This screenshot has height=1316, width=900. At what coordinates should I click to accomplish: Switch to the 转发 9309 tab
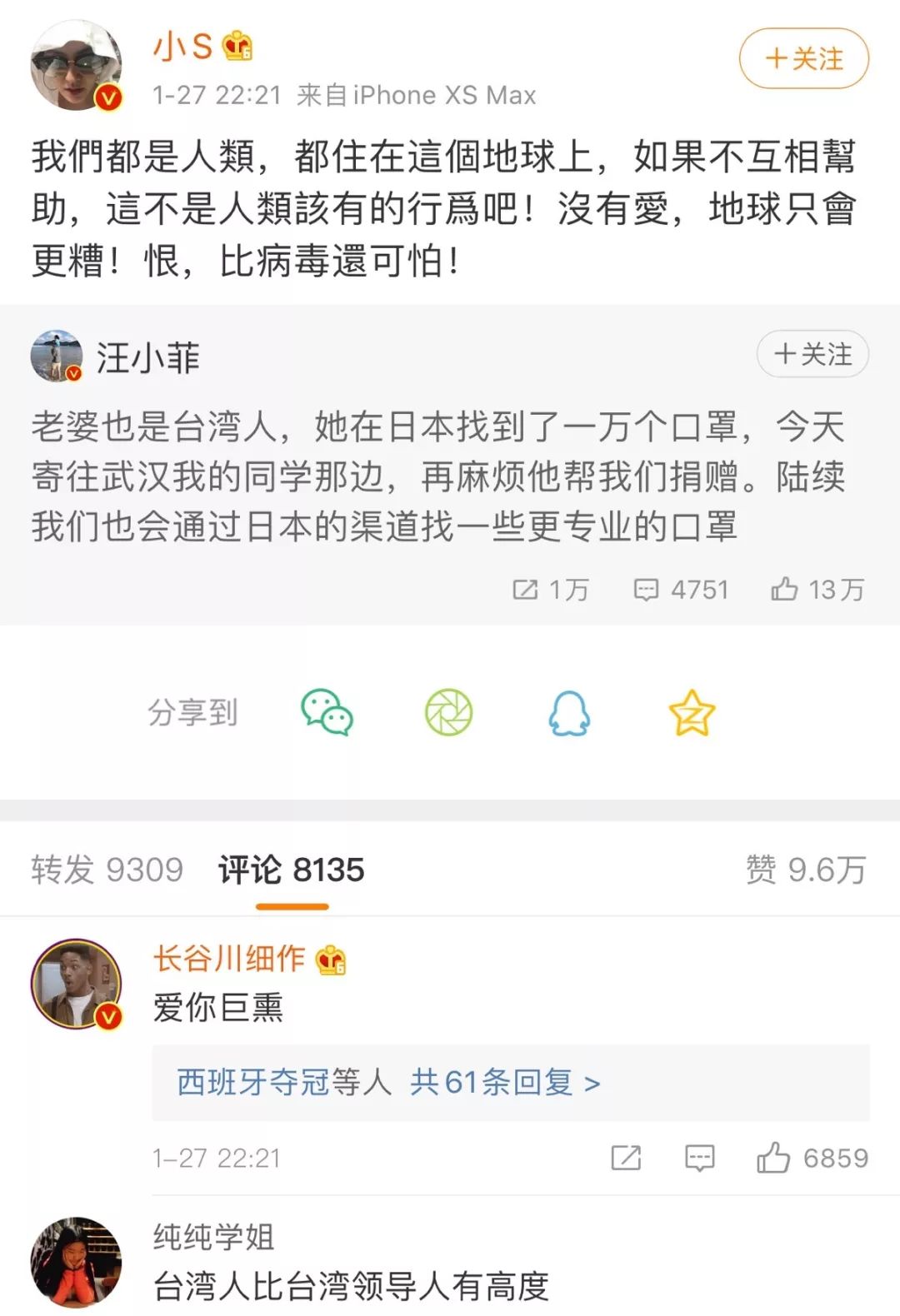[x=107, y=870]
